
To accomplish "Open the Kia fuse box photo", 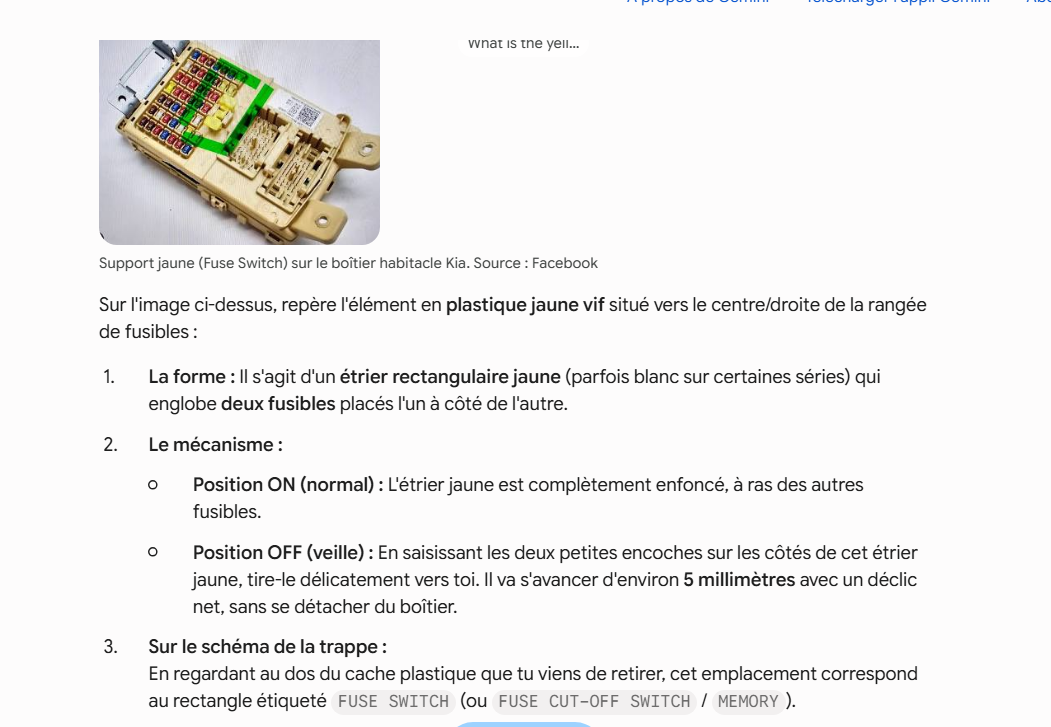I will point(239,142).
